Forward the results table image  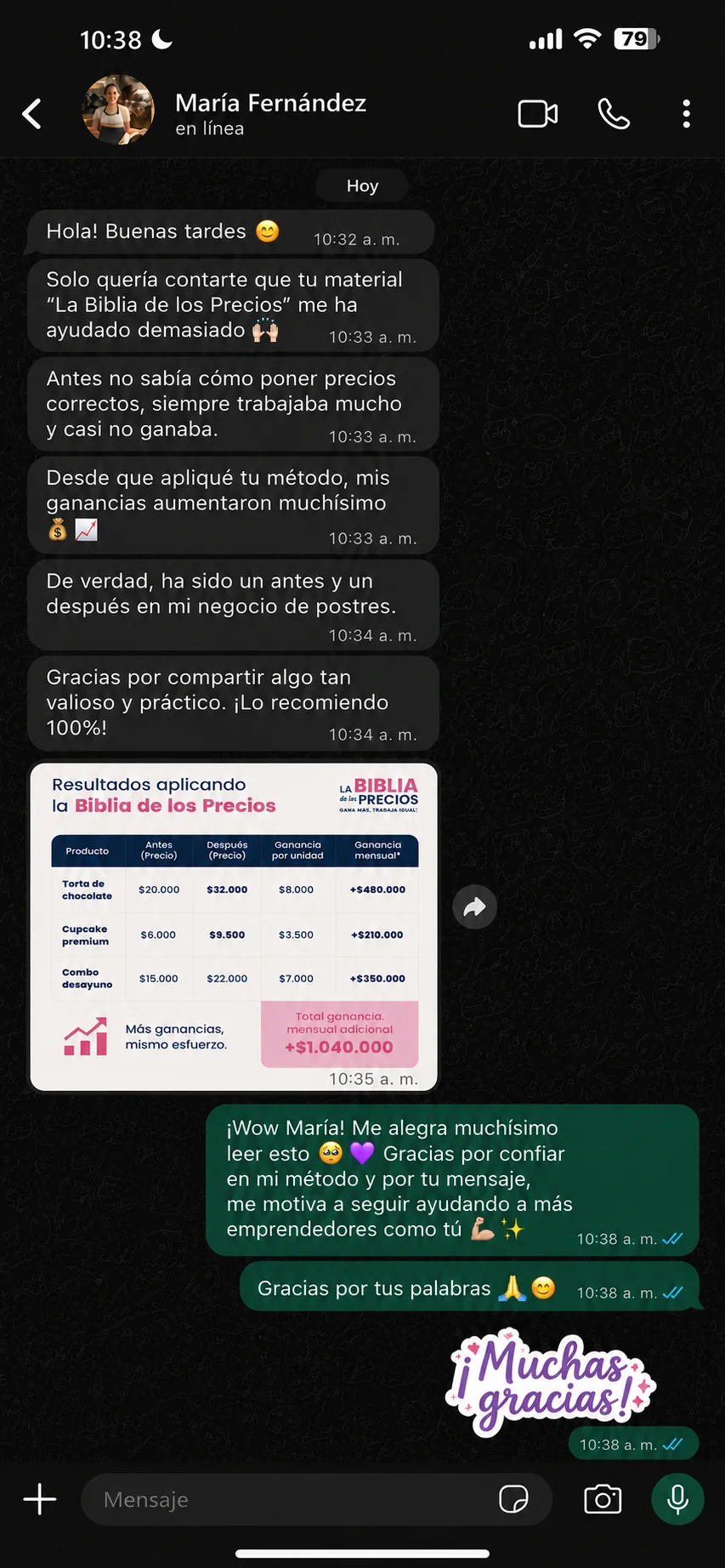(474, 907)
